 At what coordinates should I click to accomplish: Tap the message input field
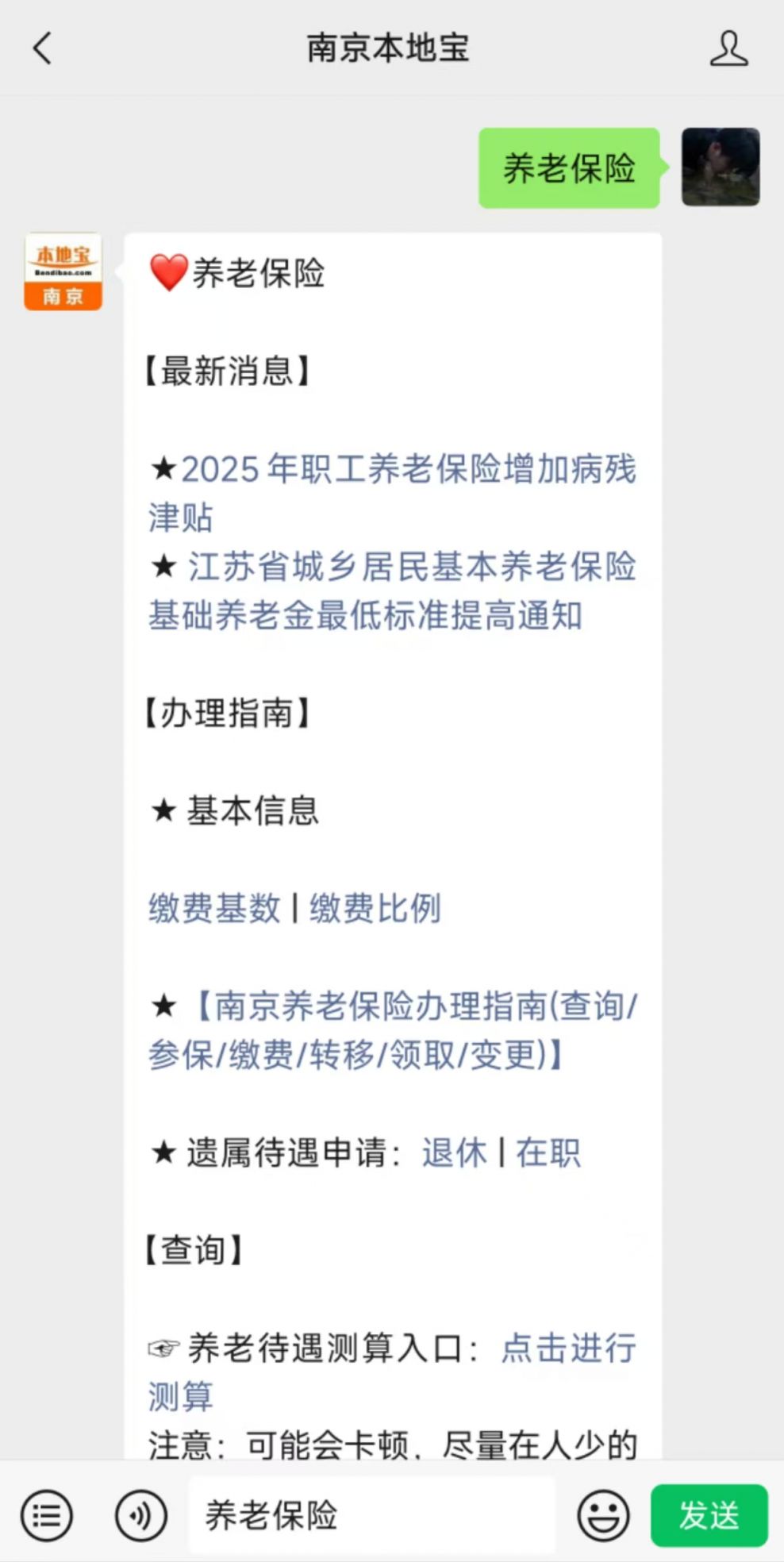click(x=371, y=1515)
